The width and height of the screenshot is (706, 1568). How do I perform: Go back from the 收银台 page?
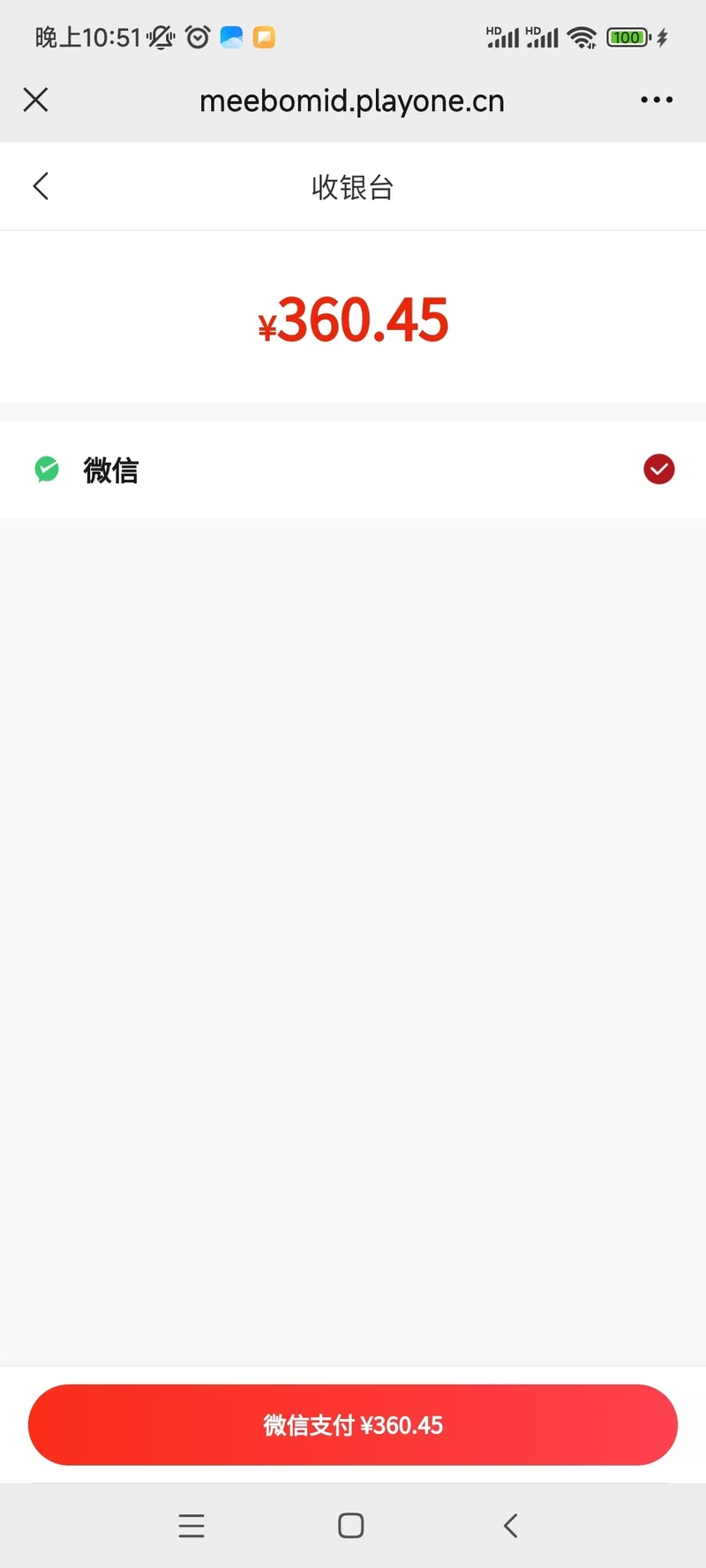pos(41,186)
